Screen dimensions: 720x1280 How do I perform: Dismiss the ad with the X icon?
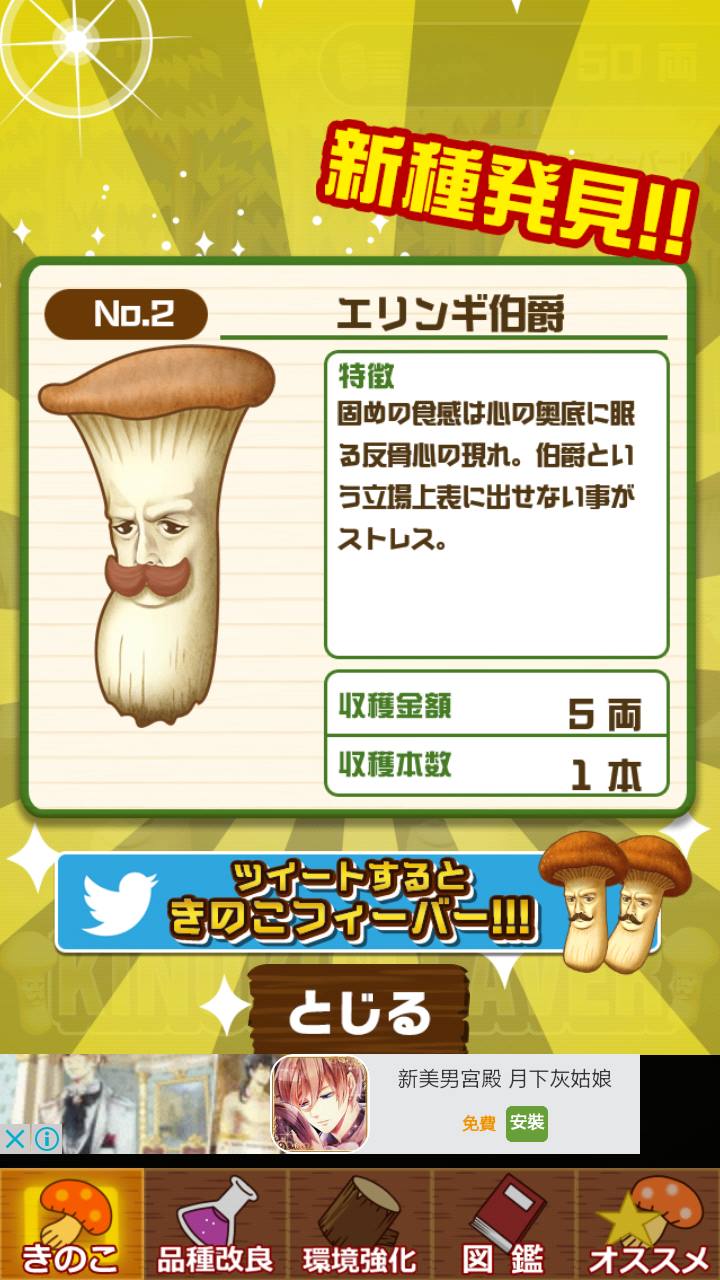tap(15, 1138)
